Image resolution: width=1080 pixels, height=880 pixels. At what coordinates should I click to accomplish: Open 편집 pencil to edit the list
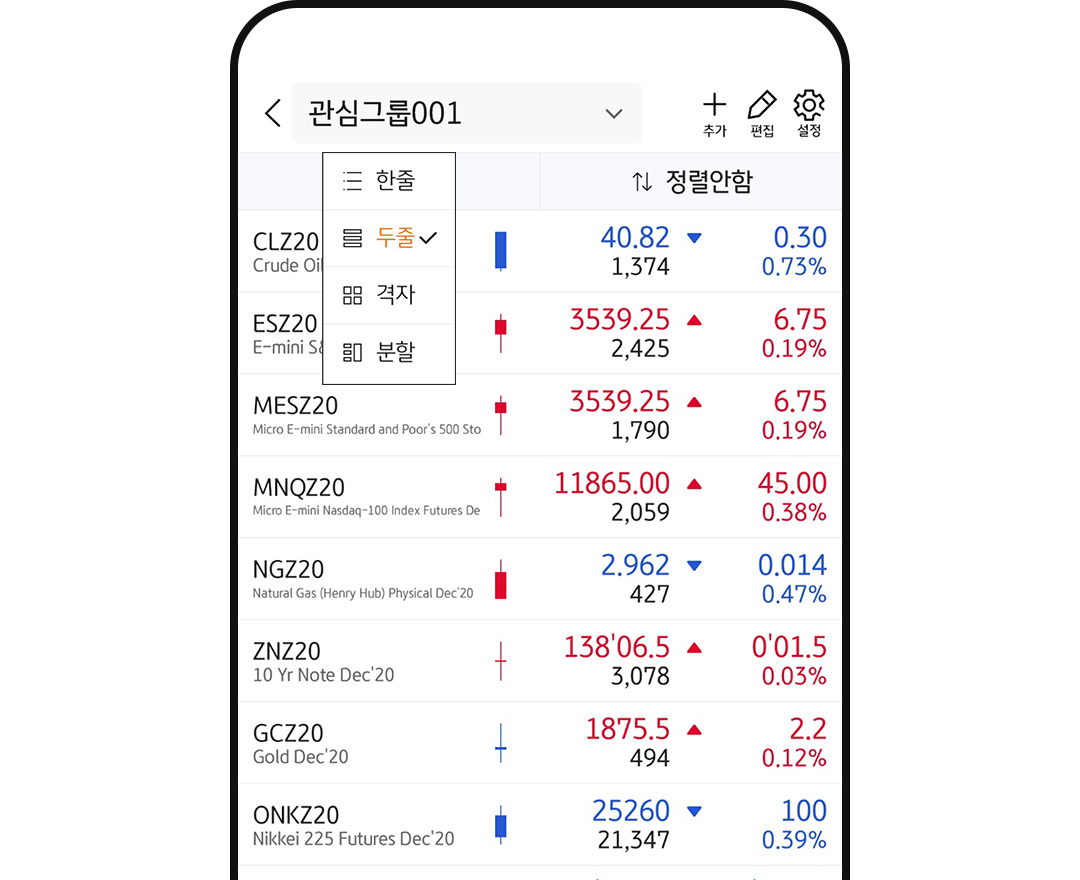click(762, 115)
